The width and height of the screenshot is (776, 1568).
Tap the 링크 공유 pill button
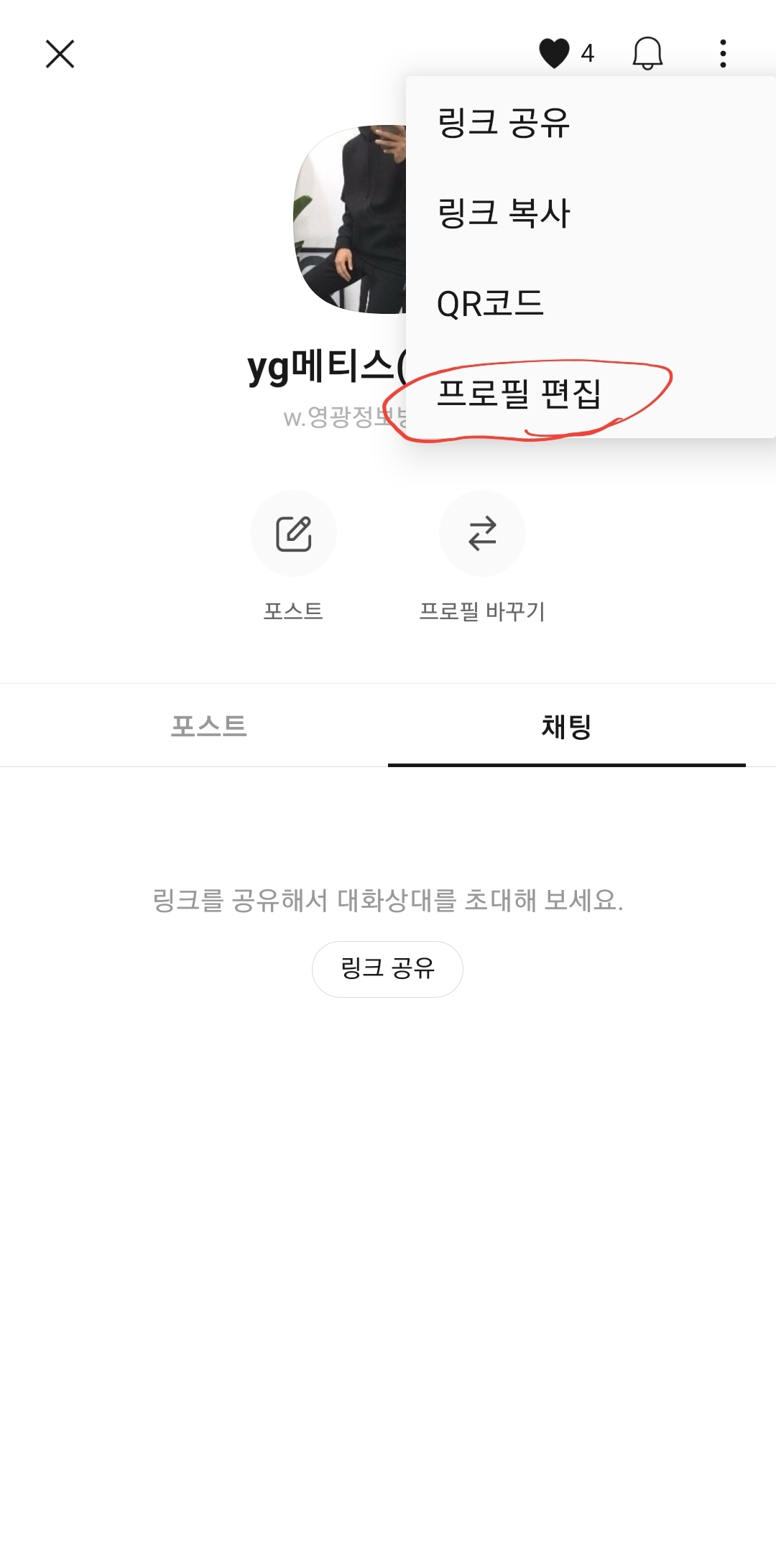coord(387,969)
